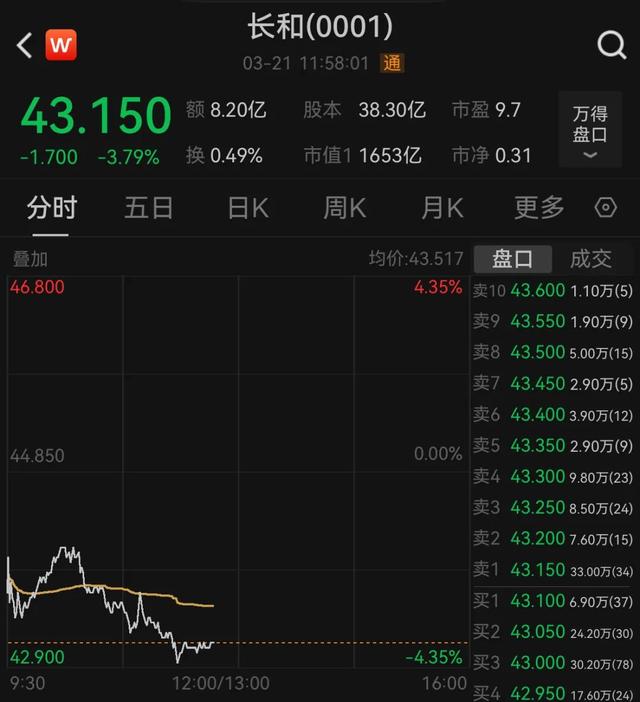Go back using the arrow
This screenshot has width=640, height=702.
coord(26,45)
